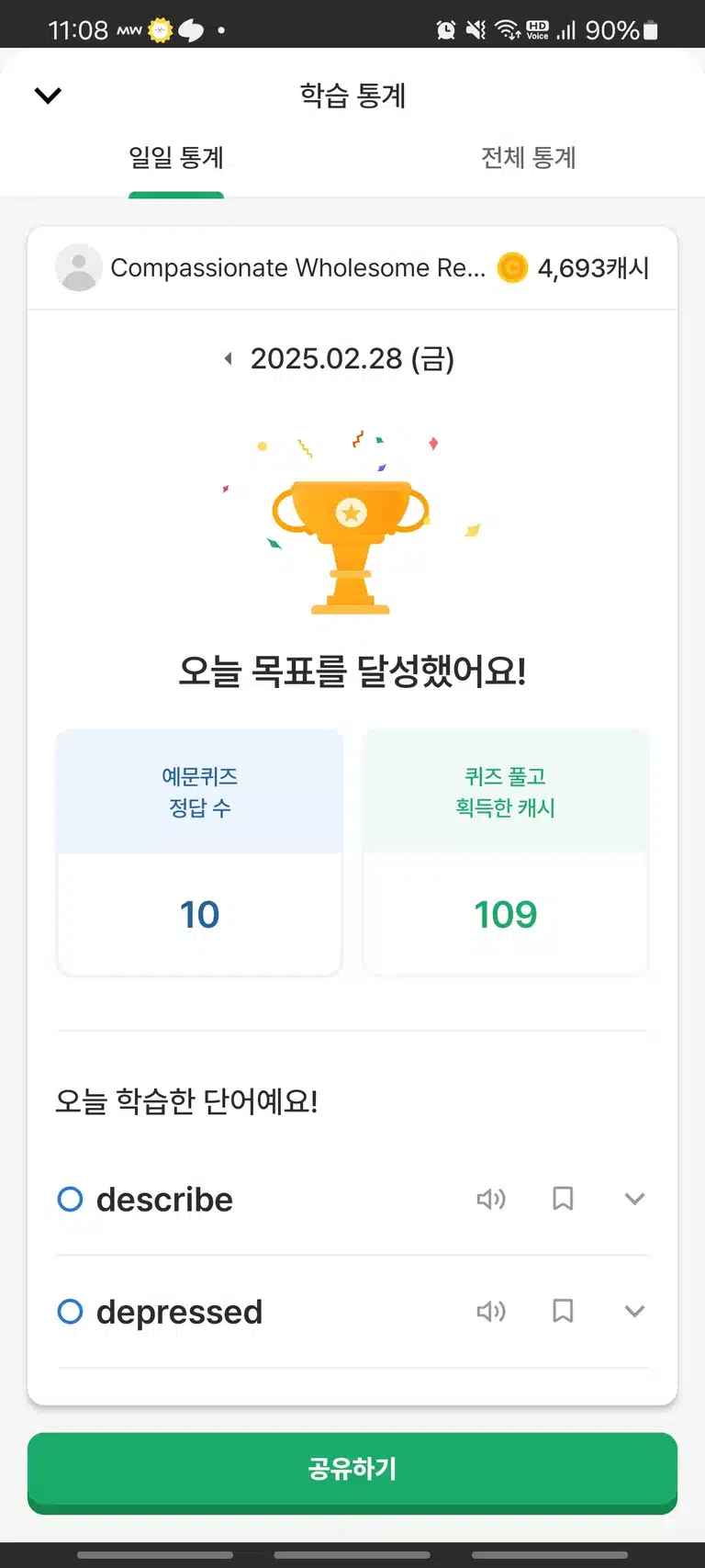
Task: Tap the 공유하기 share button
Action: [x=352, y=1470]
